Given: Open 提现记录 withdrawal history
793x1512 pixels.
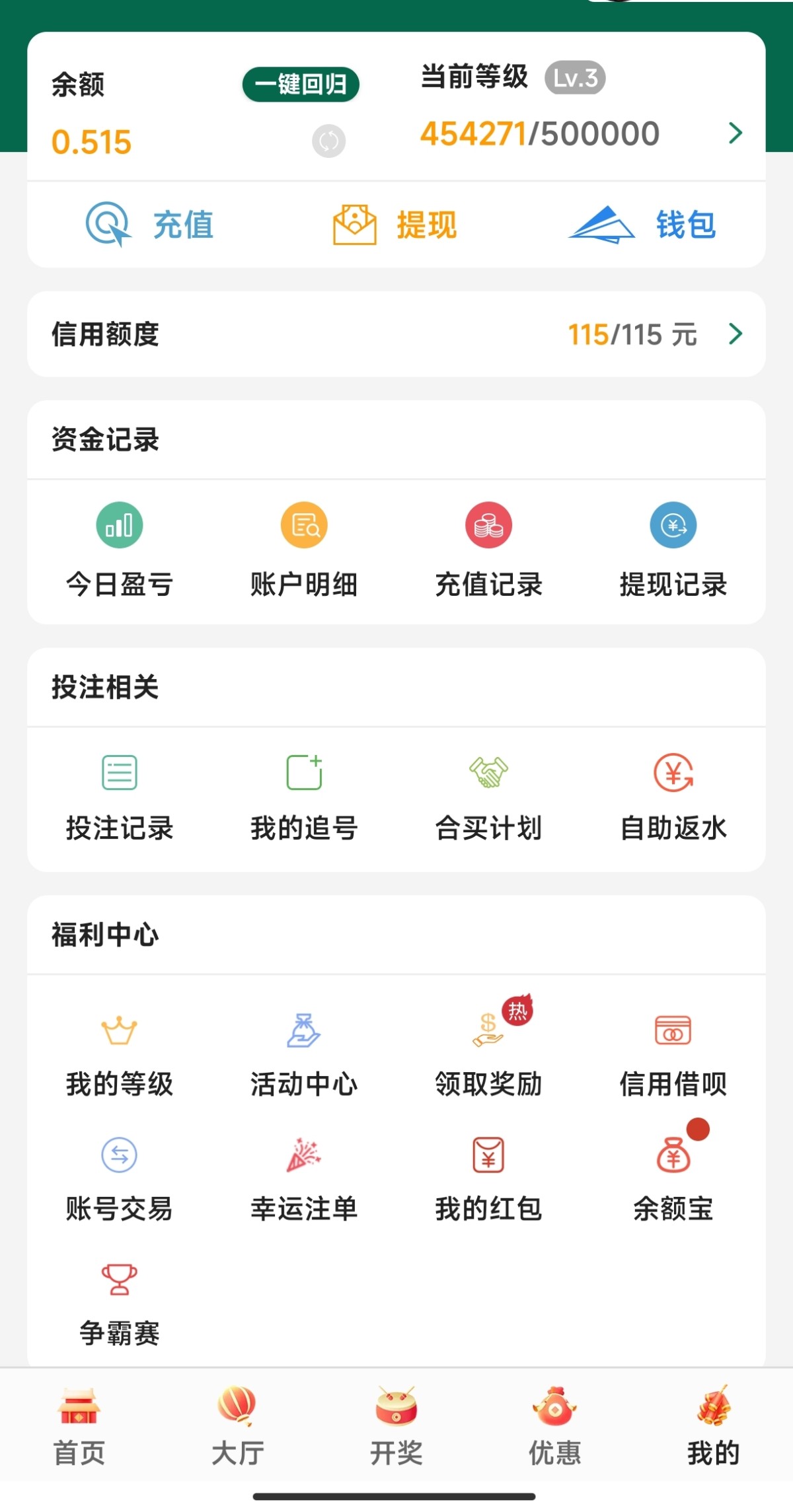Looking at the screenshot, I should (673, 550).
